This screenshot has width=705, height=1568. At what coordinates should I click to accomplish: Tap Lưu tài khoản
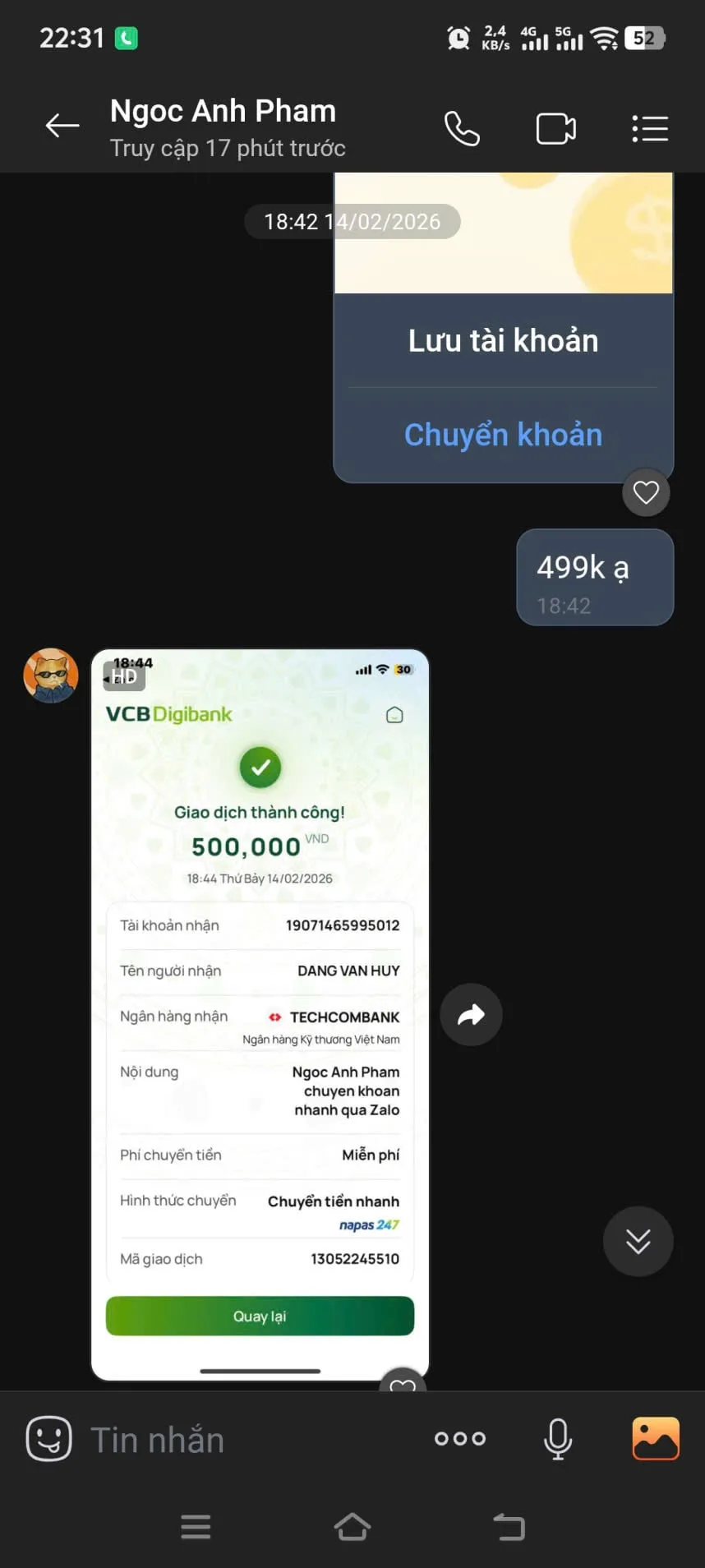pyautogui.click(x=503, y=340)
